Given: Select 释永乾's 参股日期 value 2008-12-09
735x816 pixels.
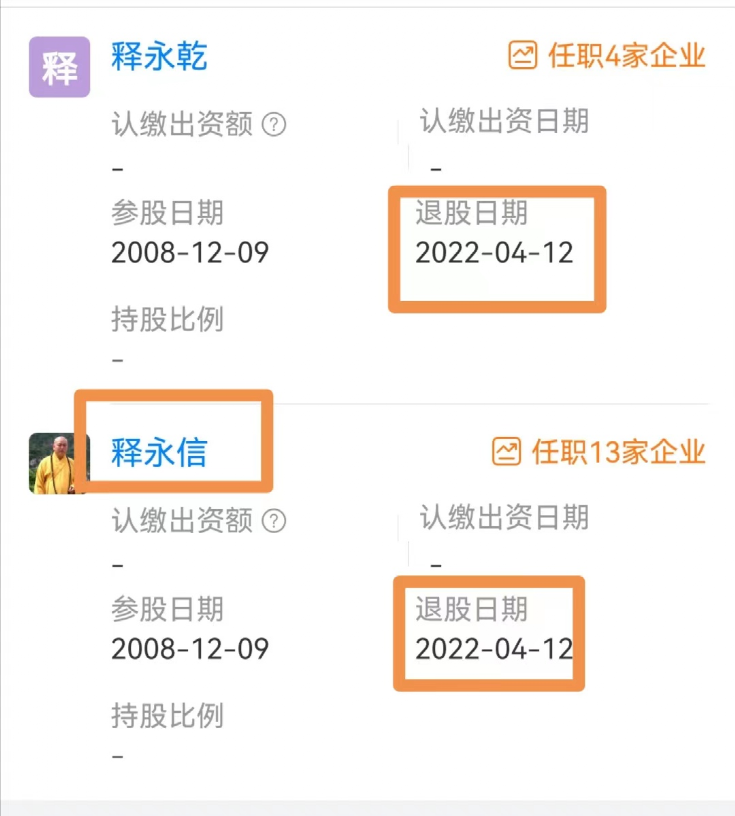Looking at the screenshot, I should pos(189,252).
